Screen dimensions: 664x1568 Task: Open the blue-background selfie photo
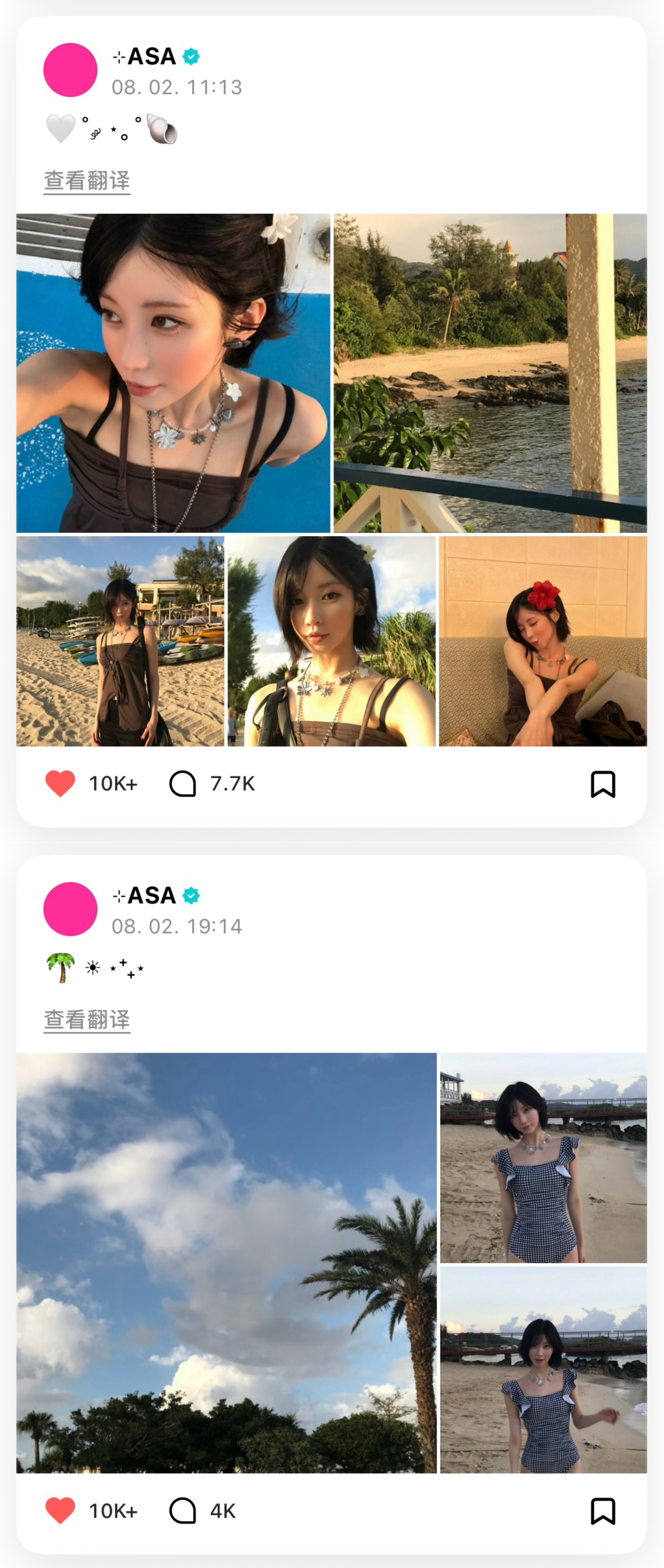point(174,373)
